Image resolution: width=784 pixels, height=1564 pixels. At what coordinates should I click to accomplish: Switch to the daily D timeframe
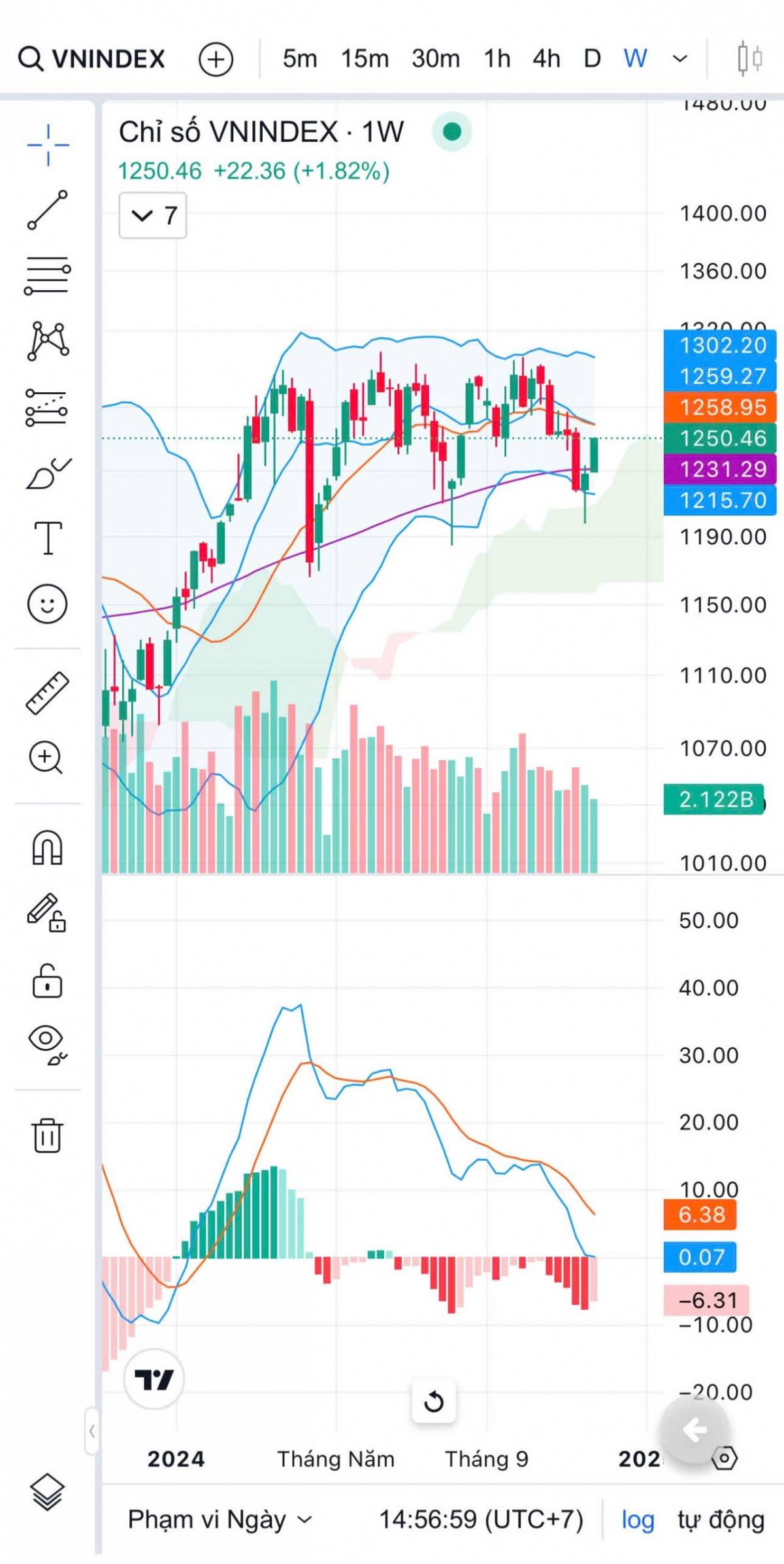point(592,59)
